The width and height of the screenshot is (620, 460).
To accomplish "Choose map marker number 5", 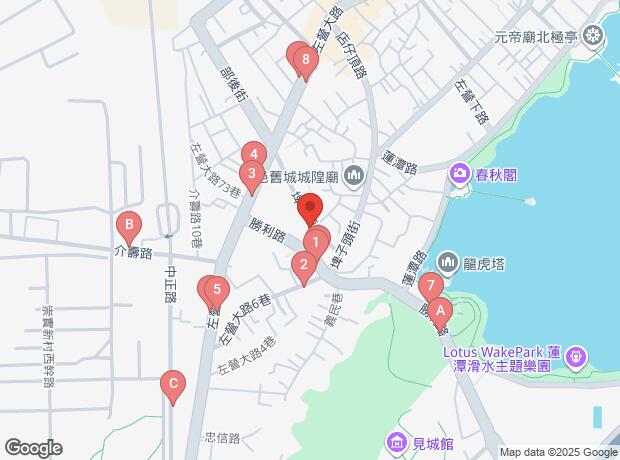I will 215,290.
